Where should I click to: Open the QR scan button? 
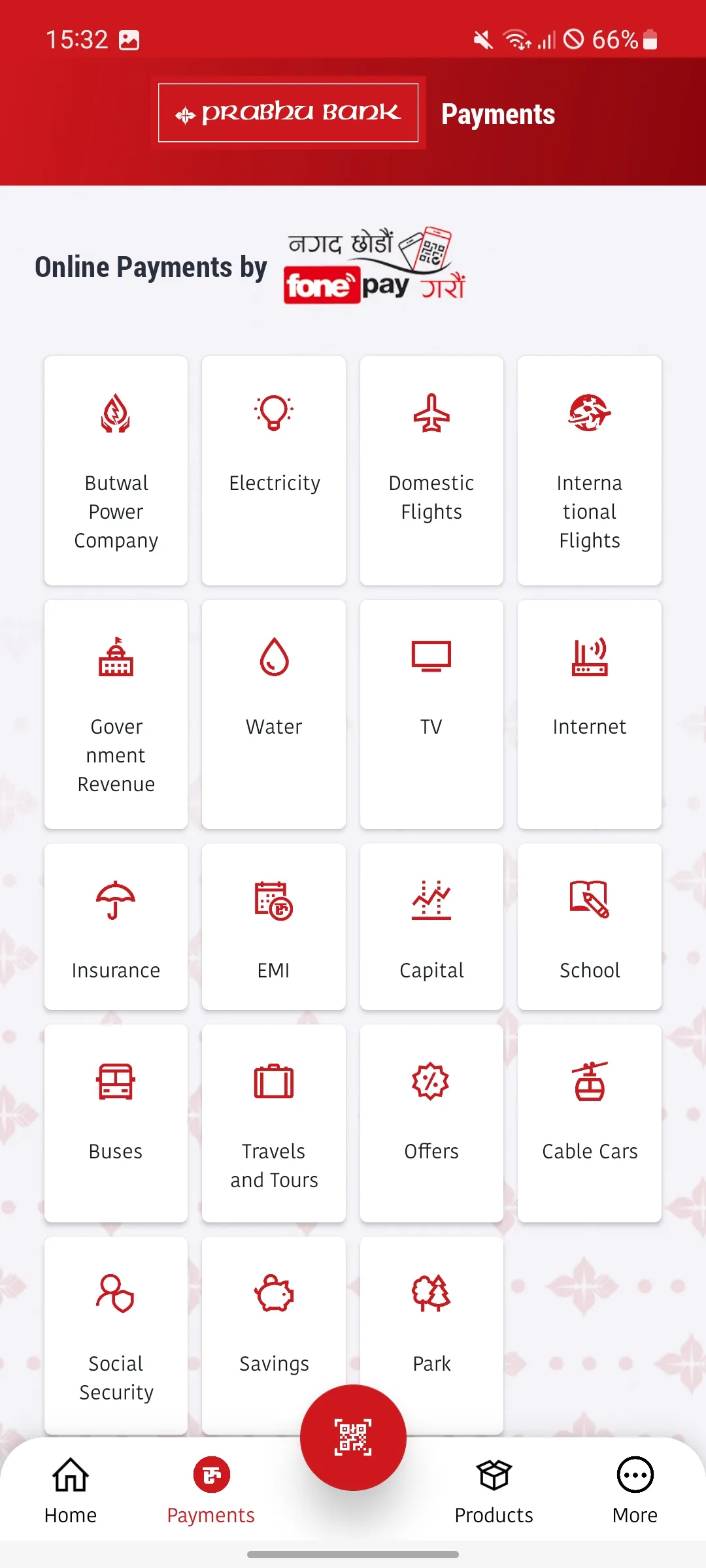tap(353, 1437)
